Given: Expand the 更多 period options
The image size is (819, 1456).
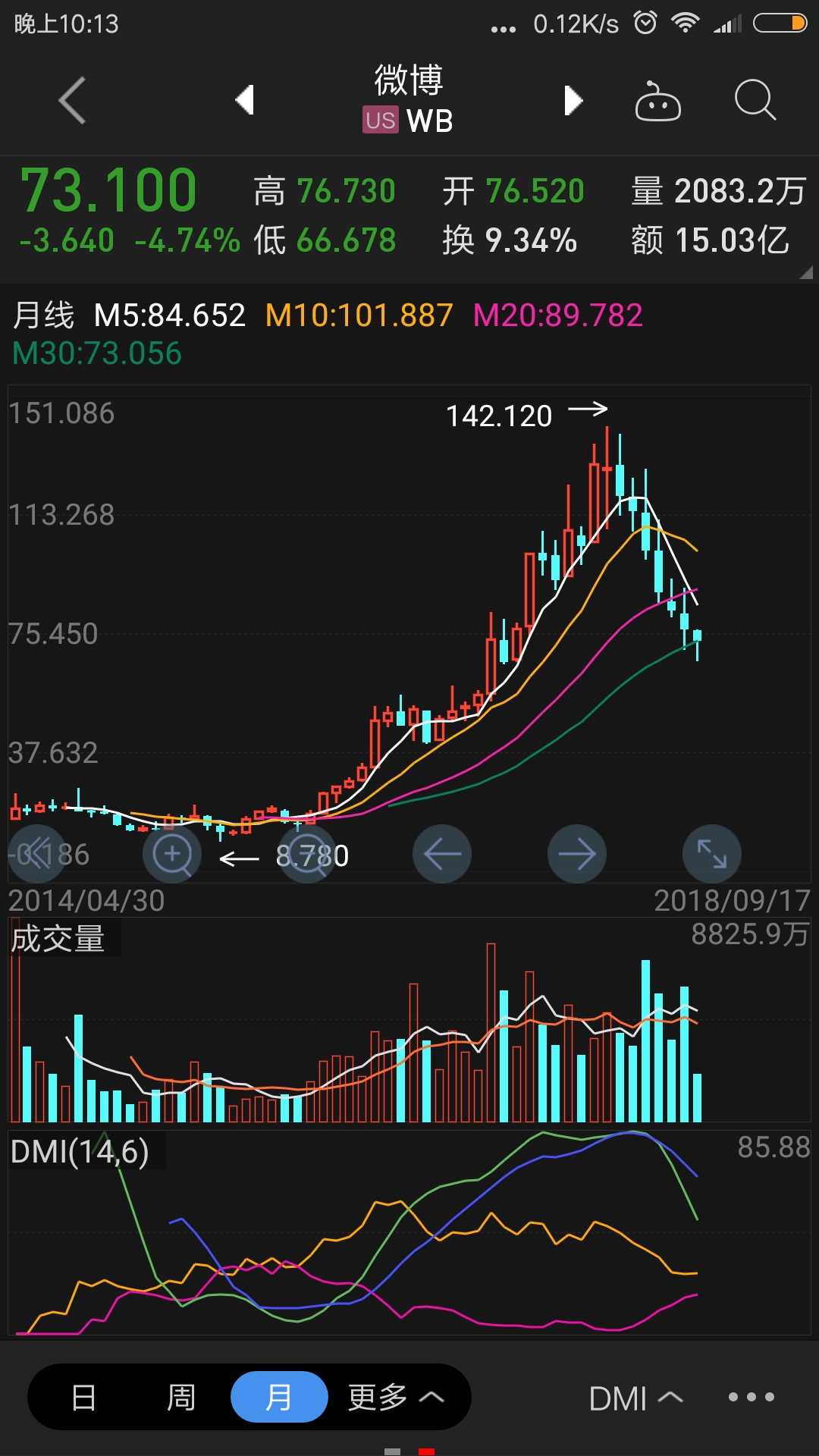Looking at the screenshot, I should pyautogui.click(x=395, y=1396).
